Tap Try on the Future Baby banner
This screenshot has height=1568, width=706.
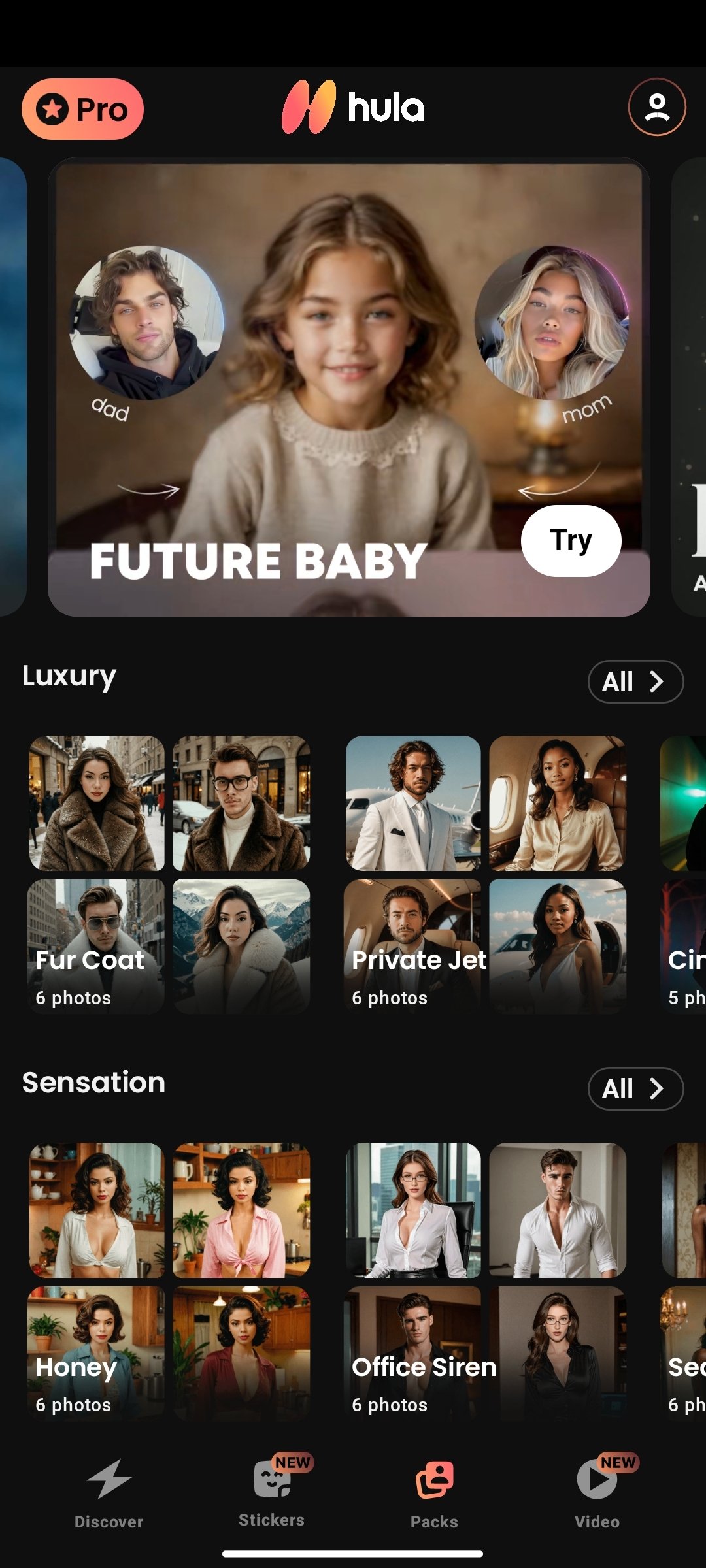tap(571, 540)
